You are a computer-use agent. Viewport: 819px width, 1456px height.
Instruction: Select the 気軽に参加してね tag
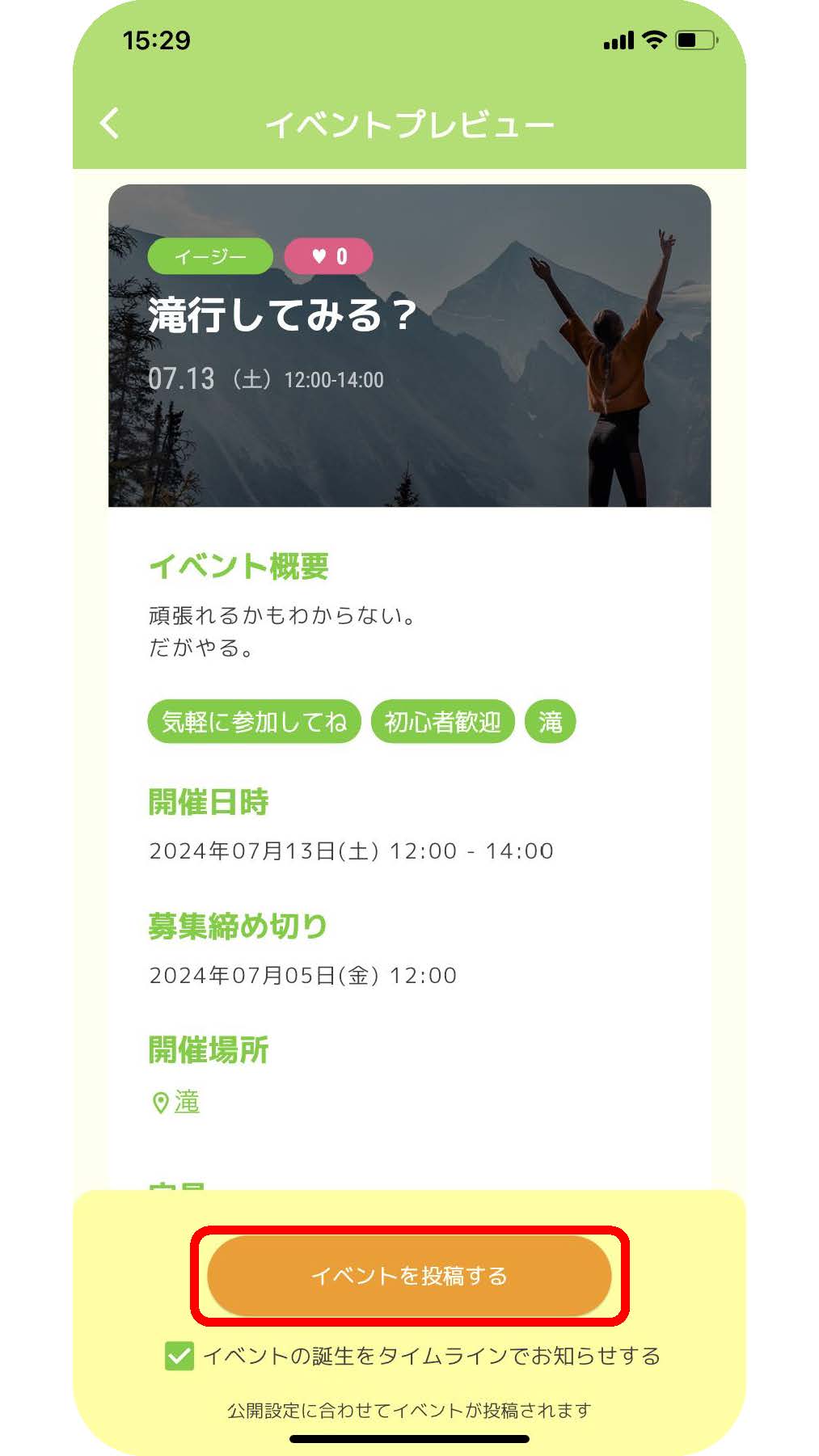(x=254, y=721)
